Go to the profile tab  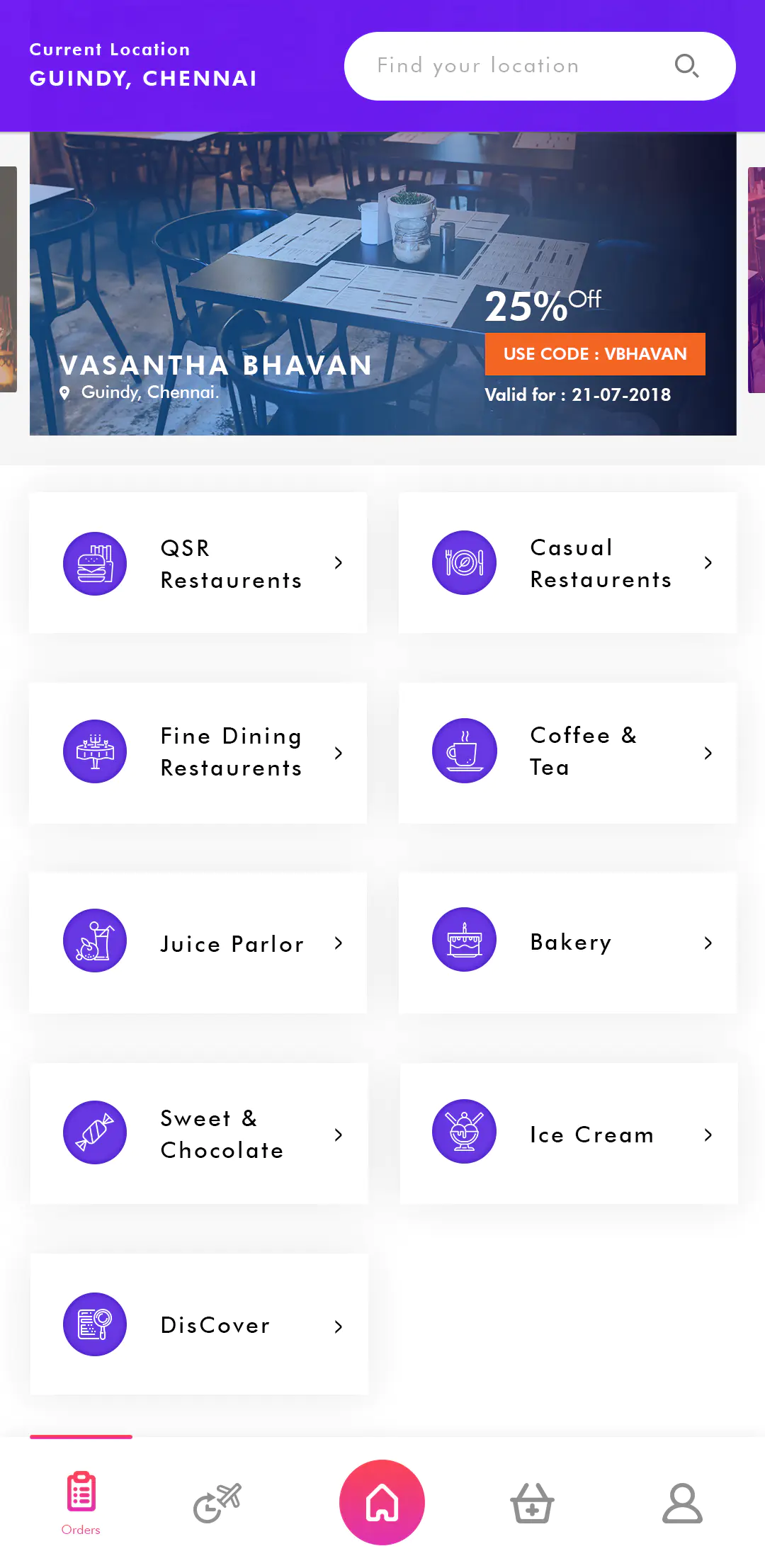pyautogui.click(x=682, y=1503)
